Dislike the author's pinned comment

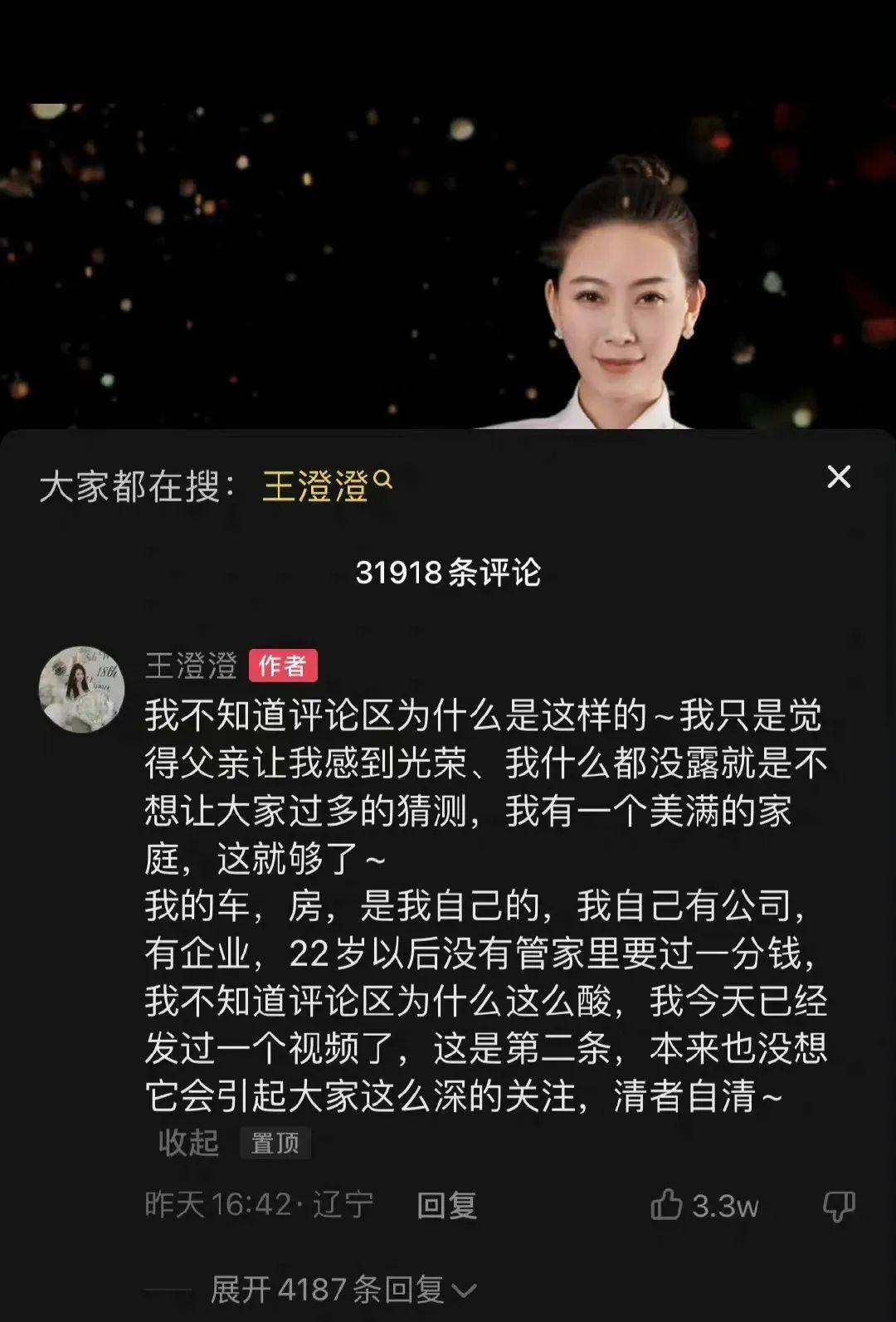(x=838, y=1206)
